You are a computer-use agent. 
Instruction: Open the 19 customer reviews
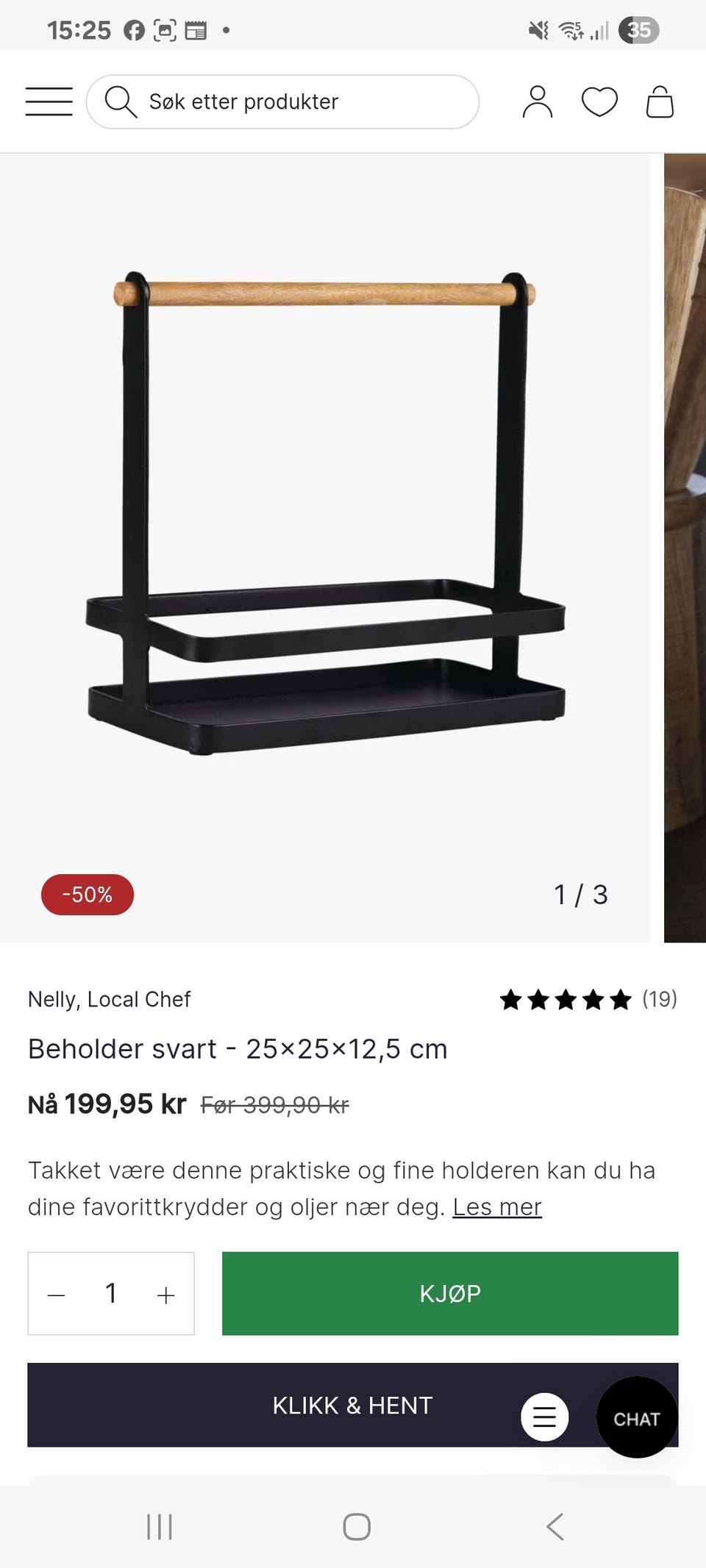click(x=588, y=999)
